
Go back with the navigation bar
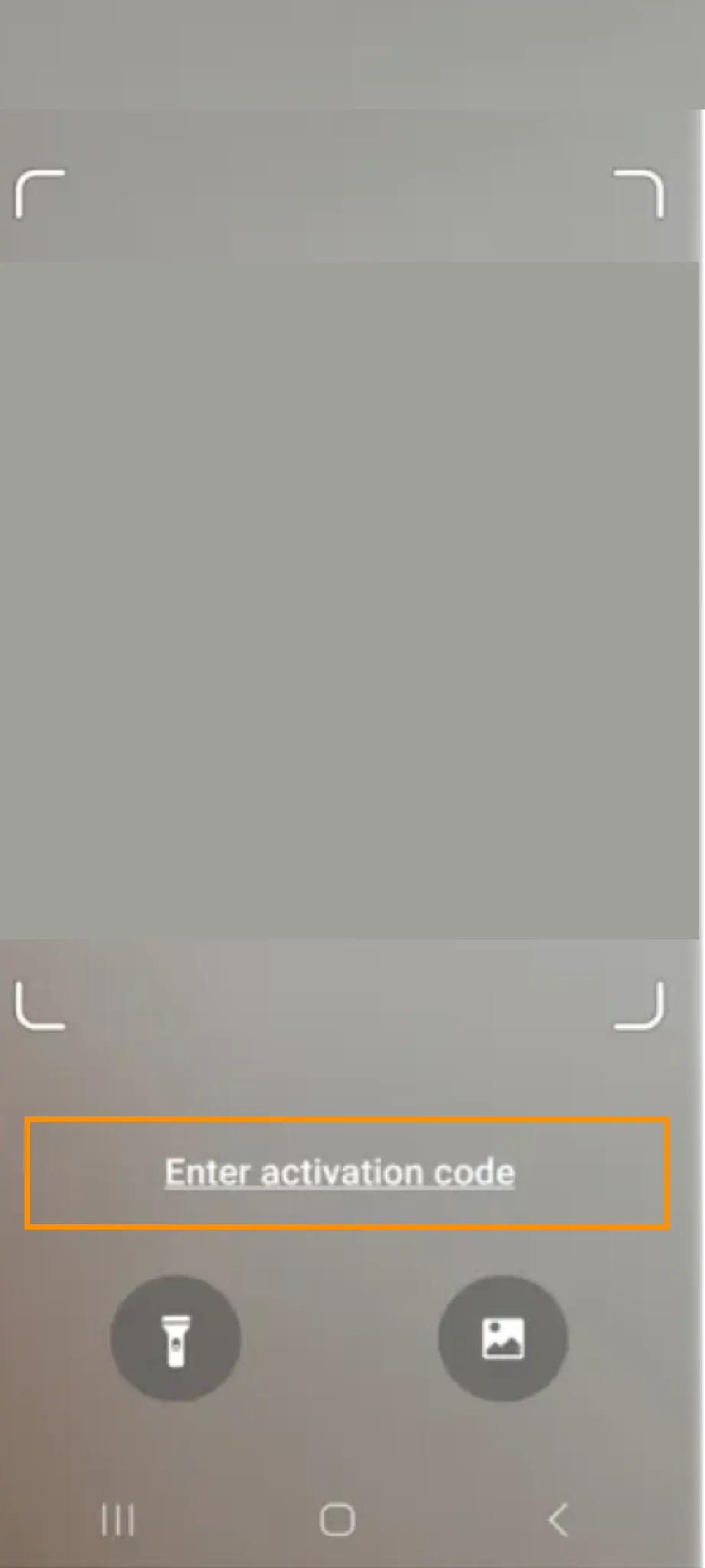[559, 1520]
